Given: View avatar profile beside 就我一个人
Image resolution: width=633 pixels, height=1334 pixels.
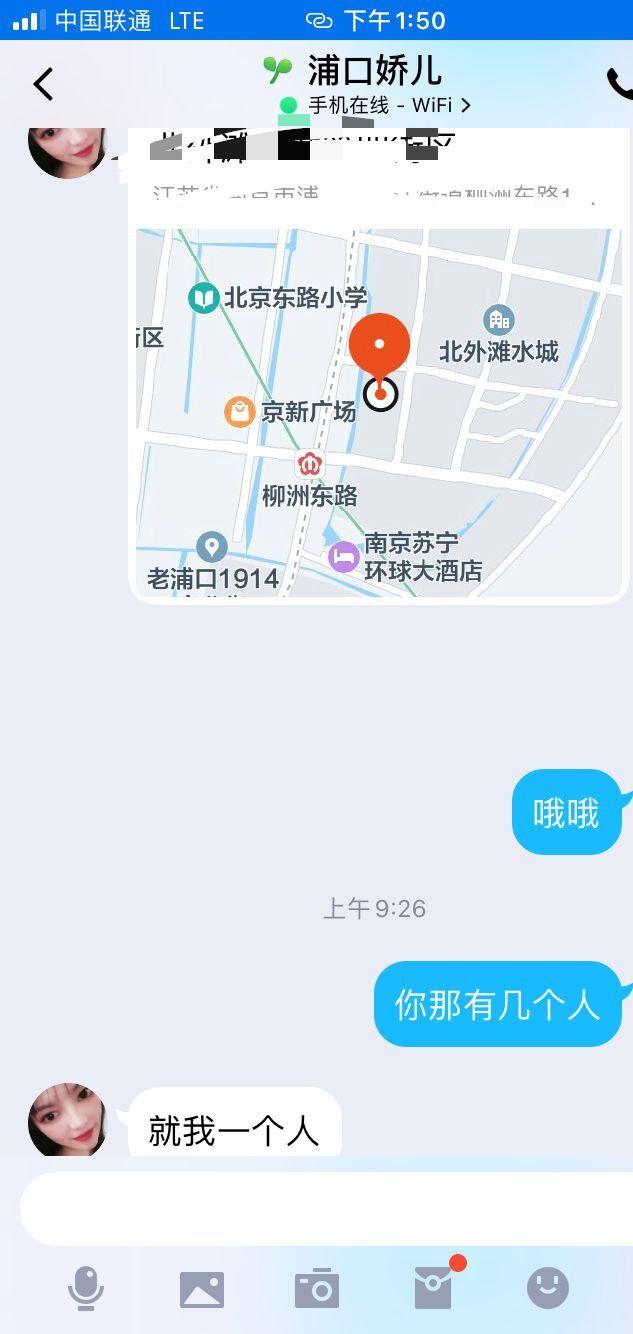Looking at the screenshot, I should point(68,1120).
